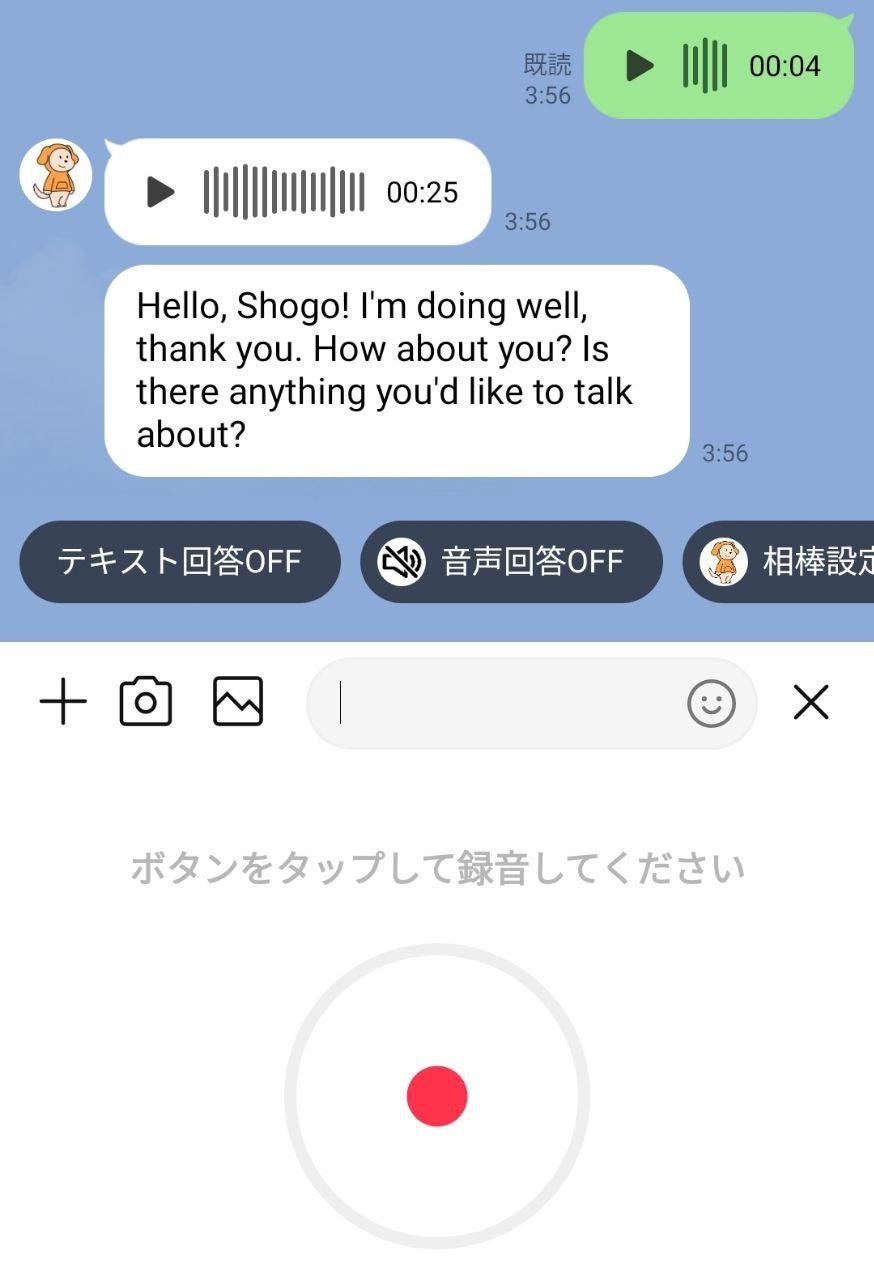Open the chat partner's avatar profile

point(56,175)
